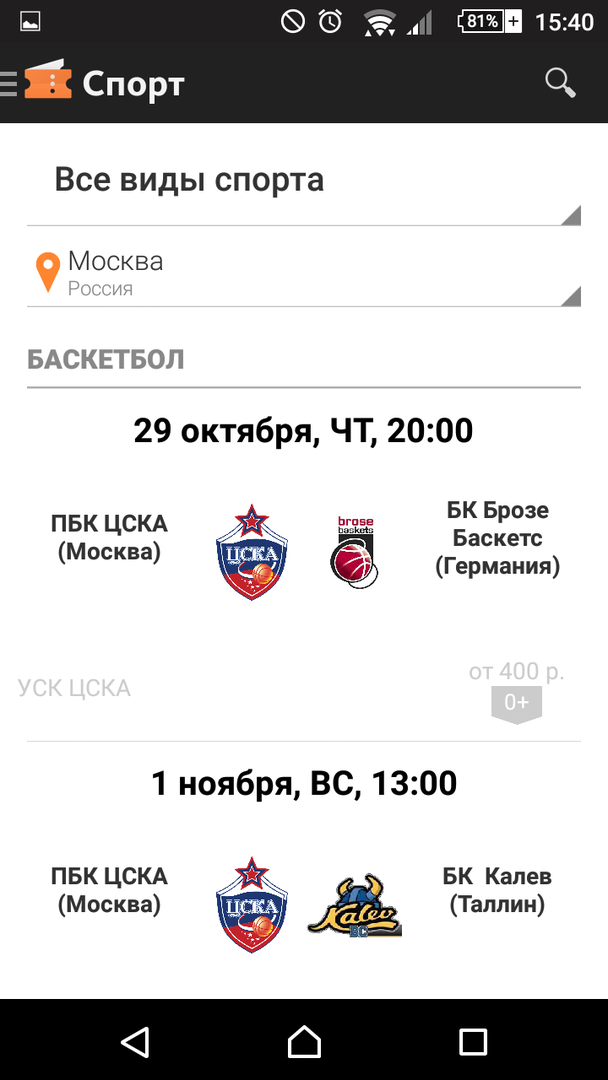Change city from Москва

click(x=303, y=272)
